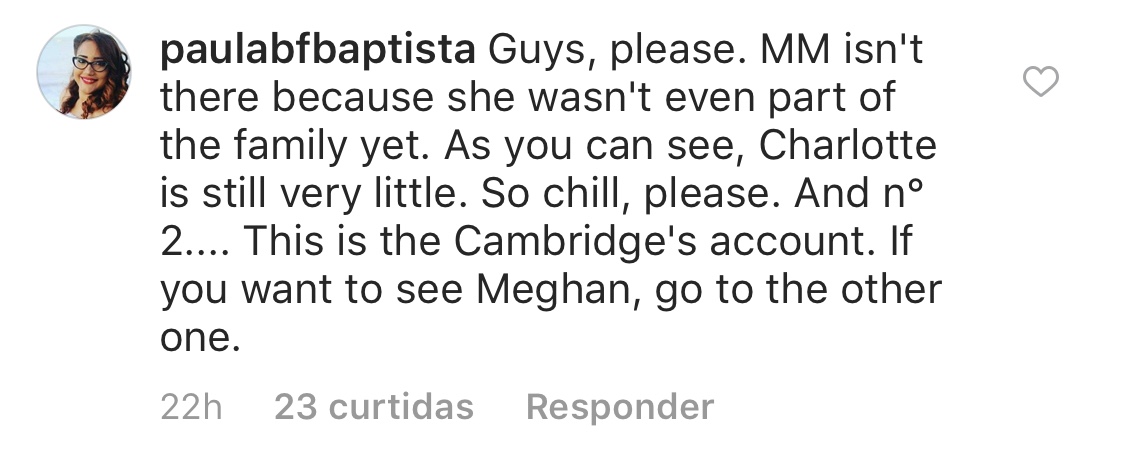Screen dimensions: 1121x456
Task: Tap Responder to reply to the comment
Action: 619,407
